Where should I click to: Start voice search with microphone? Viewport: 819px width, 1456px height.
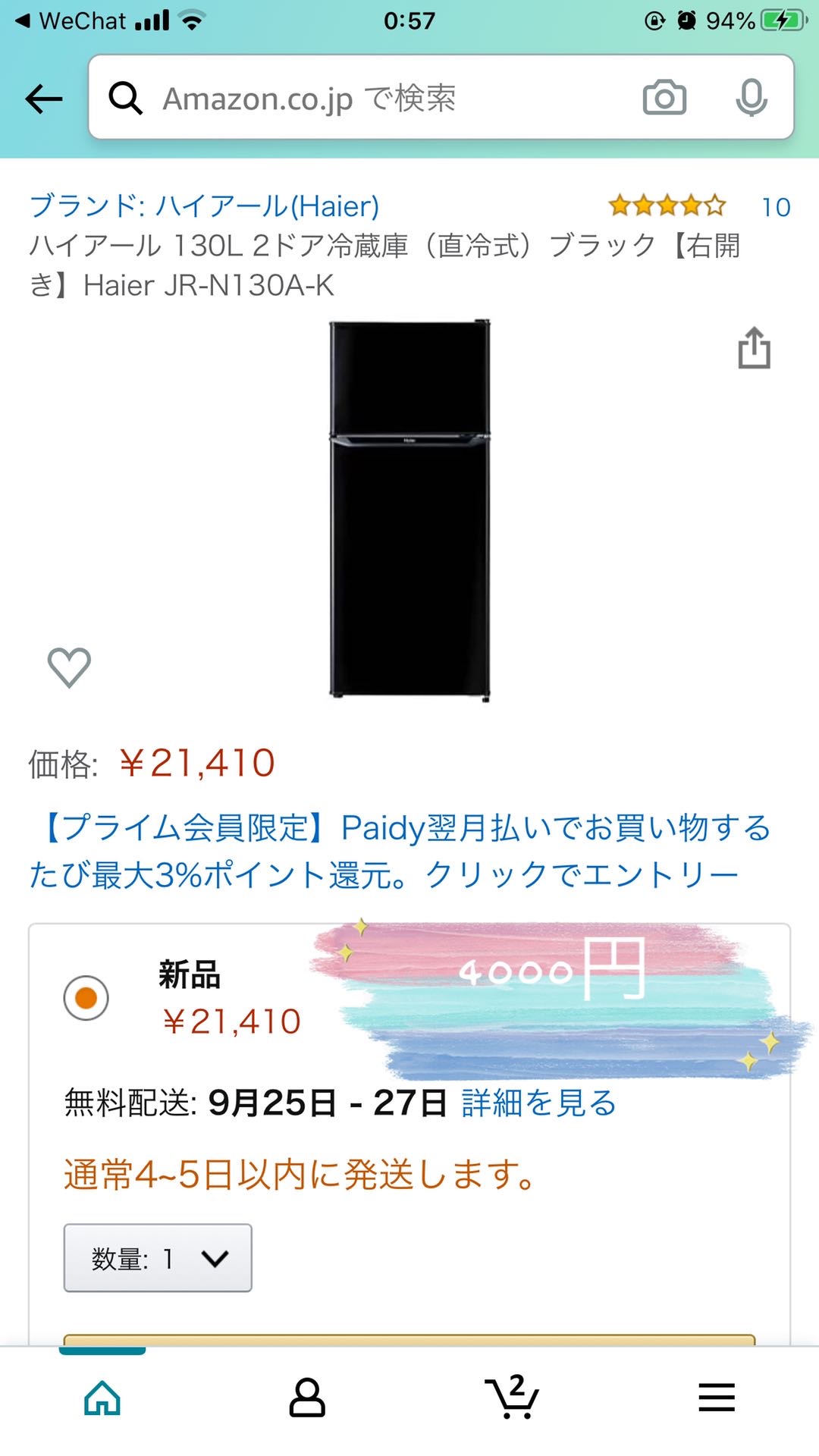751,98
